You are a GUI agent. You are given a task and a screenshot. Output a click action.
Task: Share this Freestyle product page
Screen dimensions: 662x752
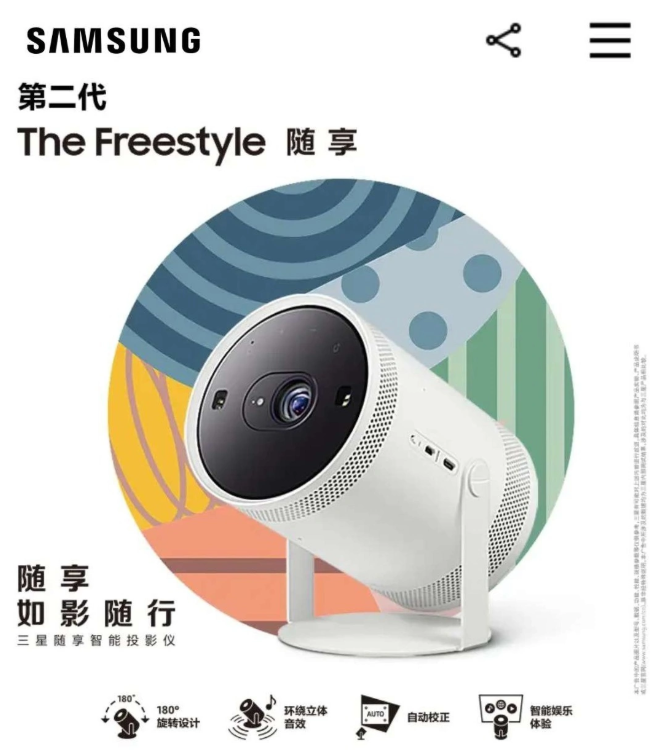[503, 40]
